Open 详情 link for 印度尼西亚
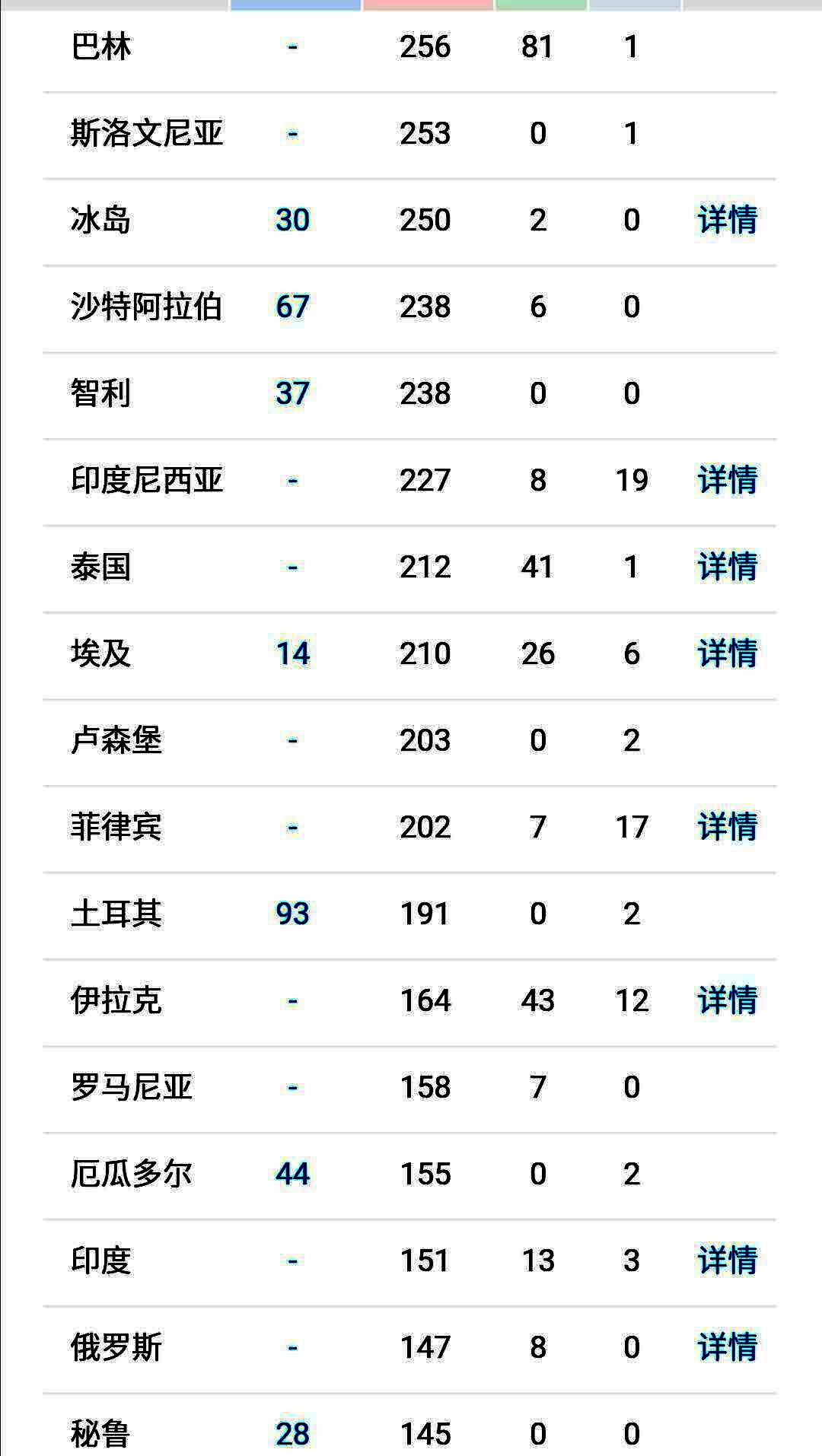This screenshot has height=1456, width=822. click(728, 480)
